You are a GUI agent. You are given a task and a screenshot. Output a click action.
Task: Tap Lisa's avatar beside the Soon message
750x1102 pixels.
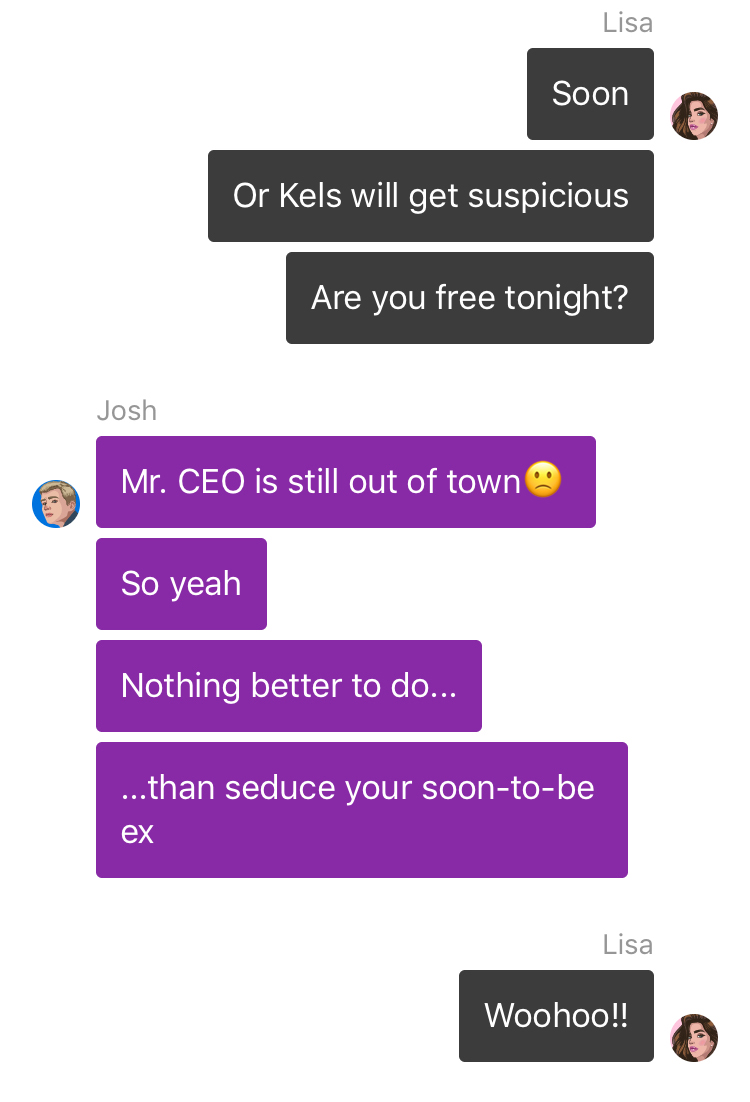[694, 116]
